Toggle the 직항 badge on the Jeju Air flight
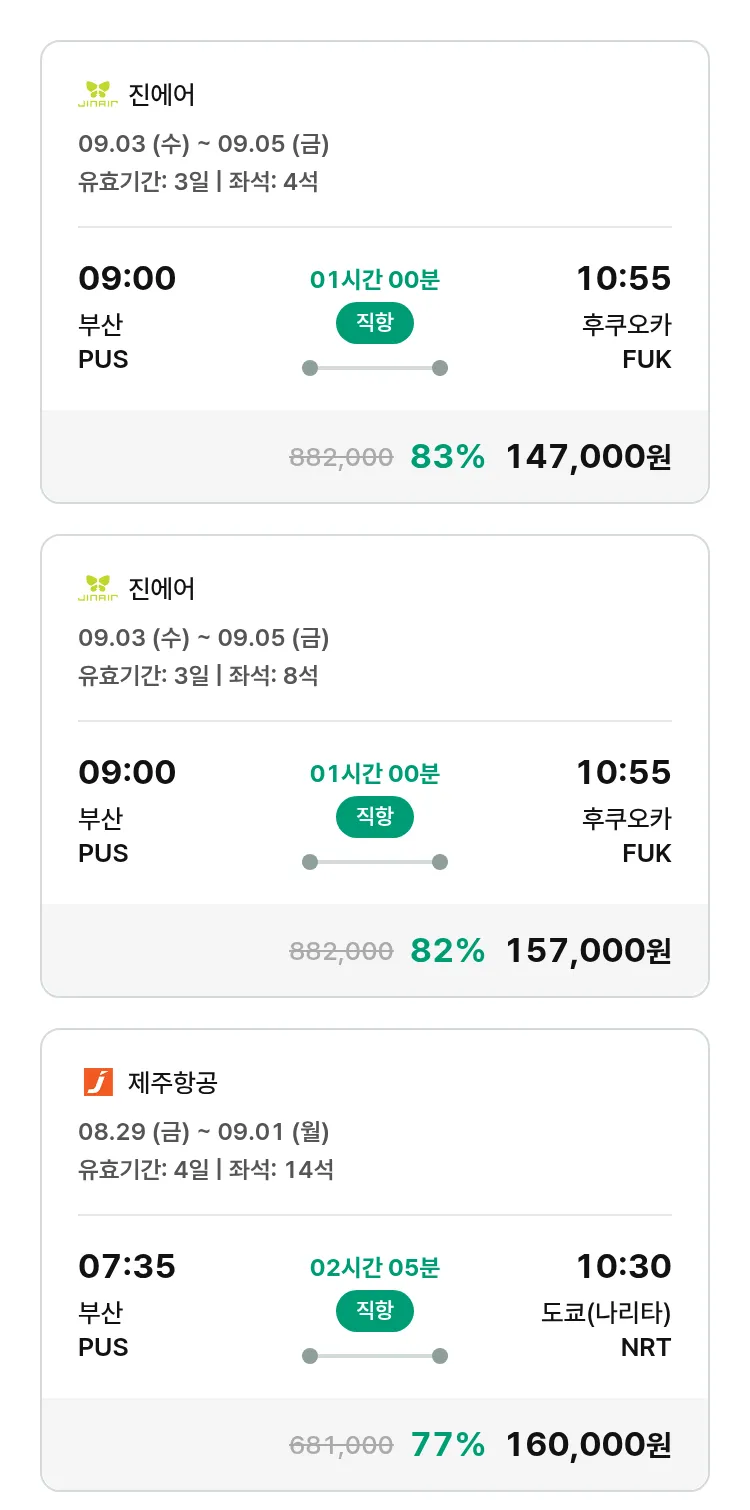This screenshot has width=750, height=1510. coord(375,1312)
